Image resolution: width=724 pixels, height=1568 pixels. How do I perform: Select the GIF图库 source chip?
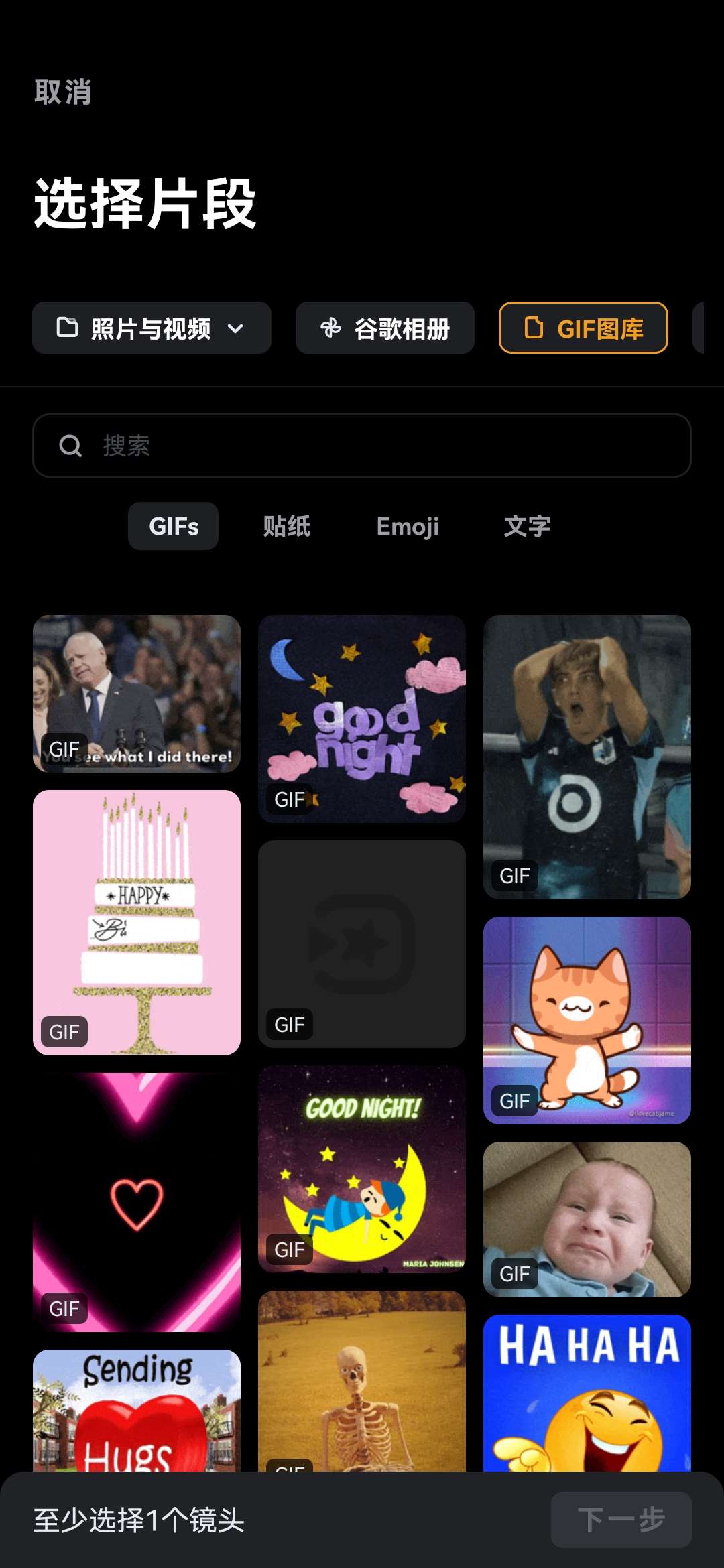583,328
